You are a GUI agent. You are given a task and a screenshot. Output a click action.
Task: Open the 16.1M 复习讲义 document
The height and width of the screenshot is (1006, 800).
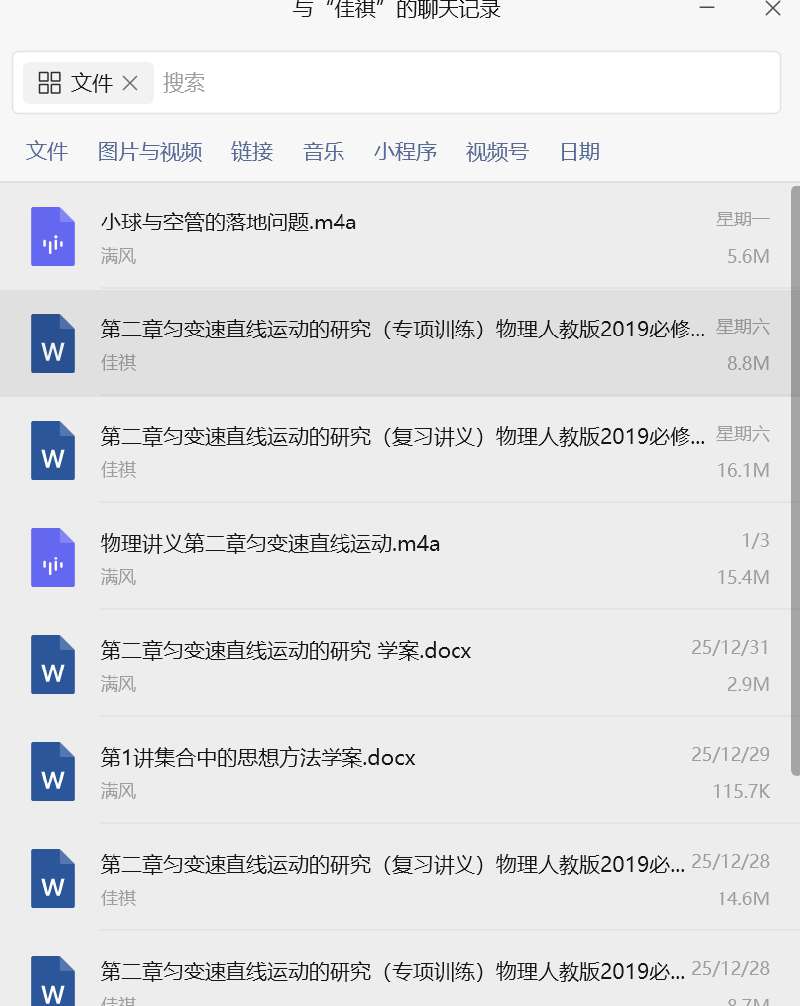[x=400, y=436]
